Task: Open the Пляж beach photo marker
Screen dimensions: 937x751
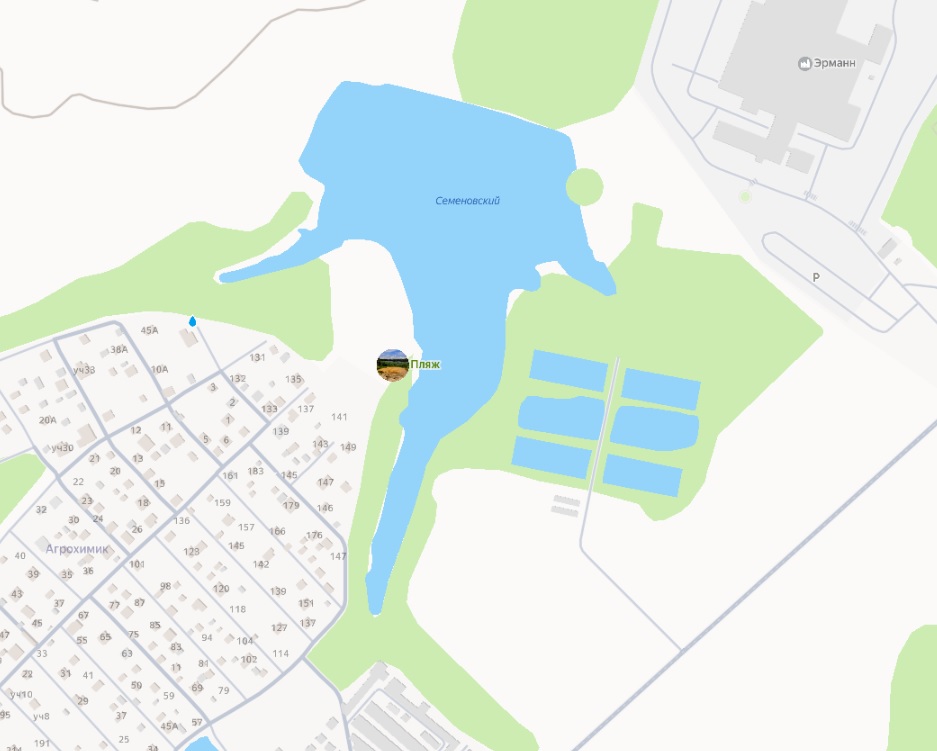Action: [x=393, y=365]
